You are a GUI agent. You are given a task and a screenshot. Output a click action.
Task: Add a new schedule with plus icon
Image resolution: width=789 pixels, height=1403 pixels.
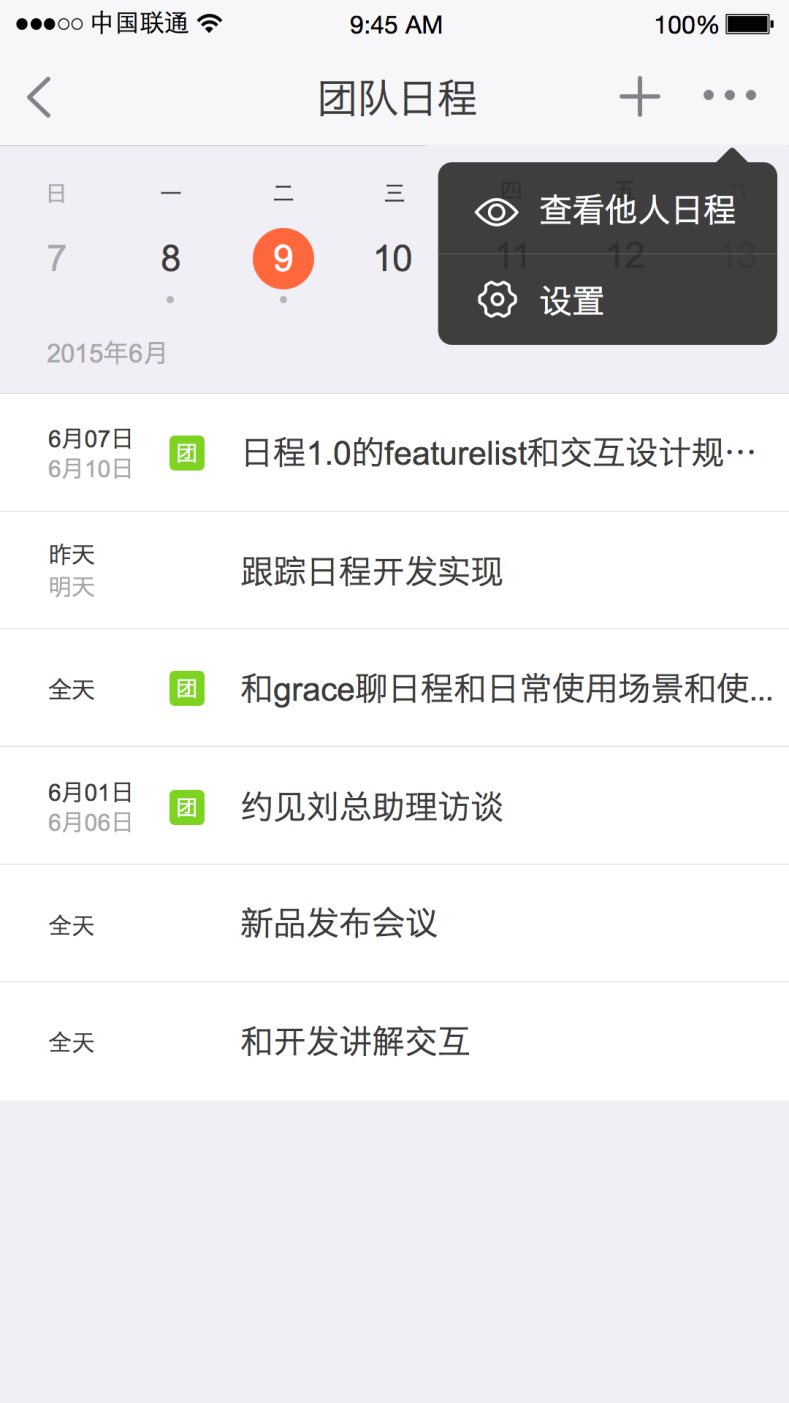click(639, 97)
